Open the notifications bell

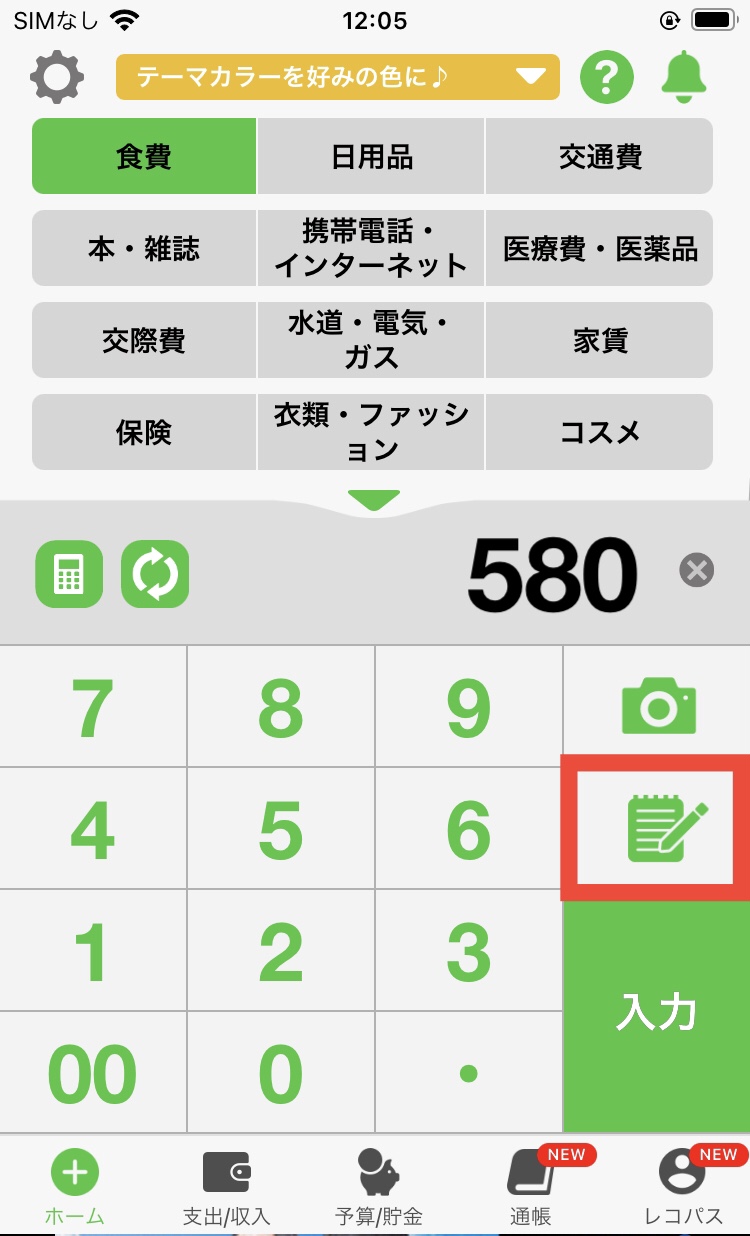tap(684, 77)
